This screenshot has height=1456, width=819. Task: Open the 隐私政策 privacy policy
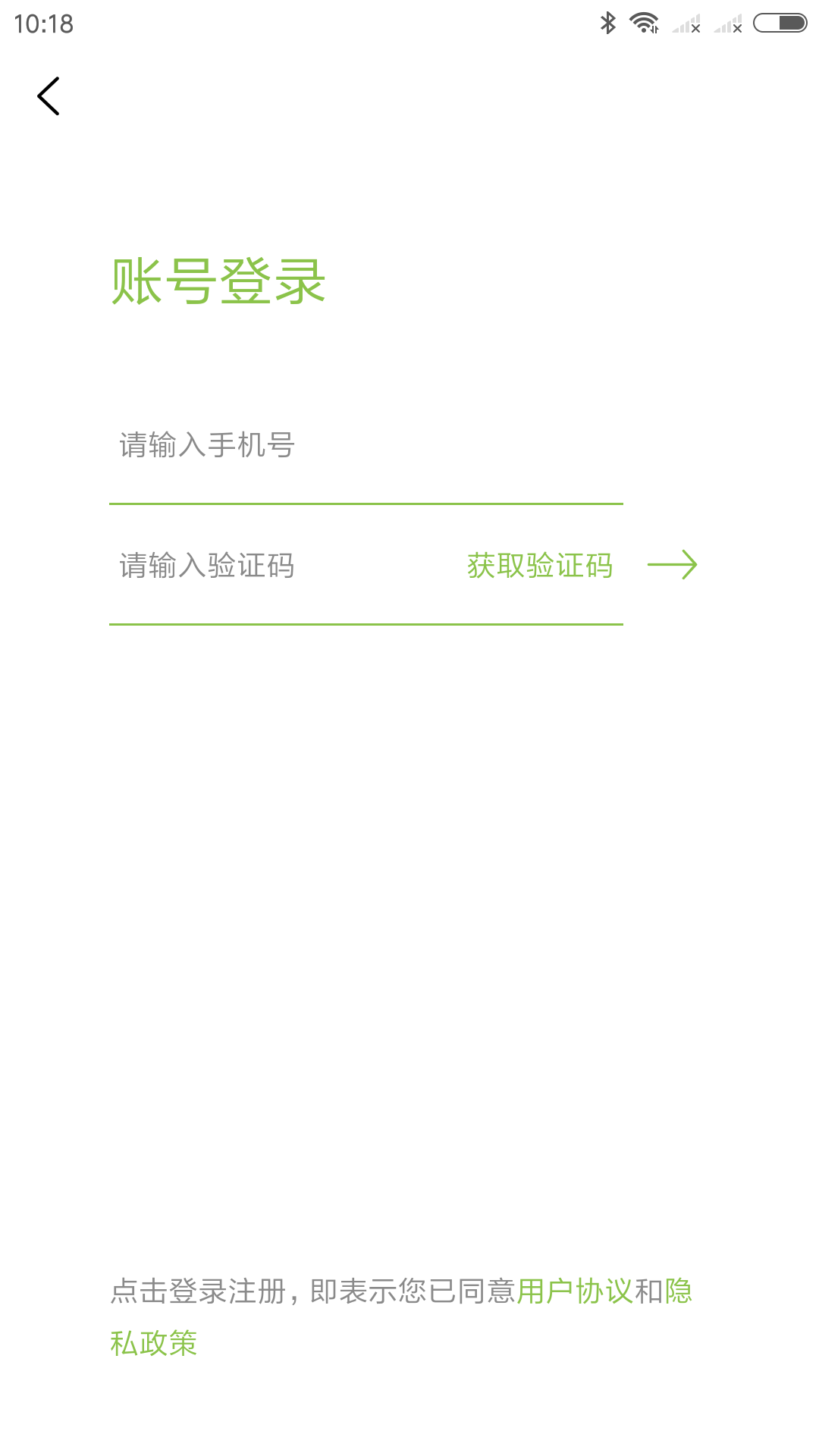(152, 1338)
